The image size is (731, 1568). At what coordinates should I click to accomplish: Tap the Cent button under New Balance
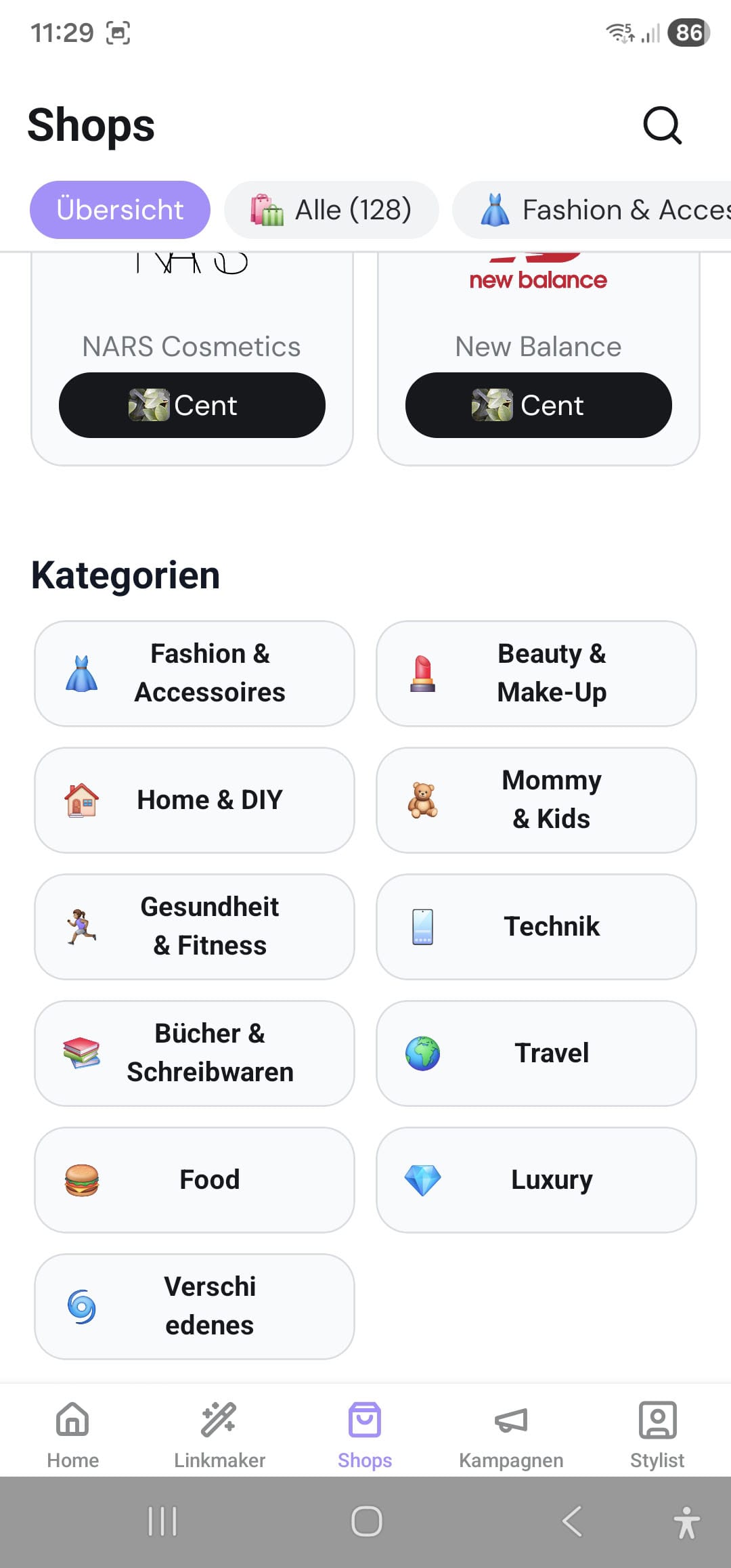click(x=538, y=405)
